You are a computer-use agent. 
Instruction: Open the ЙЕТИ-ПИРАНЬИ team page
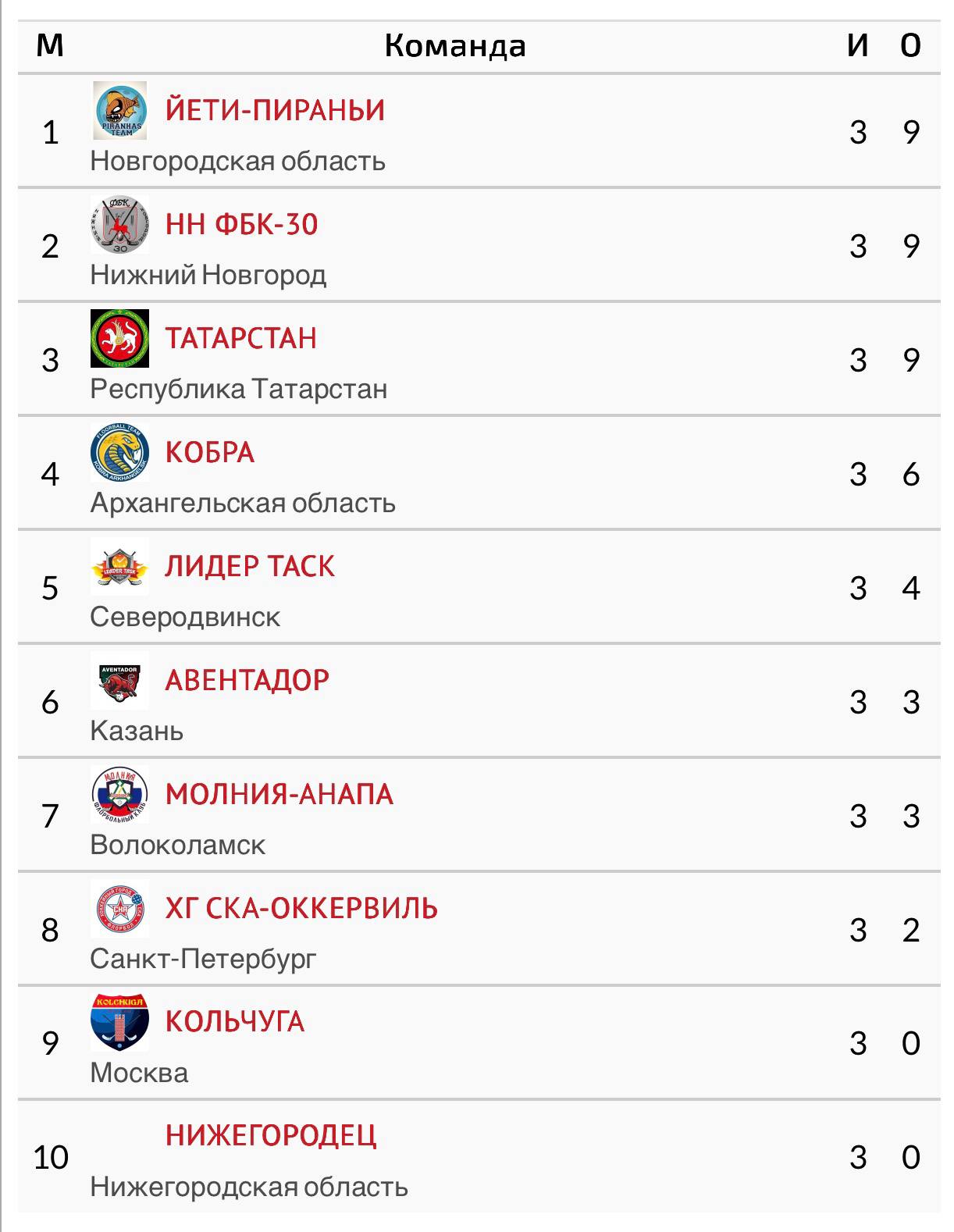[x=275, y=110]
